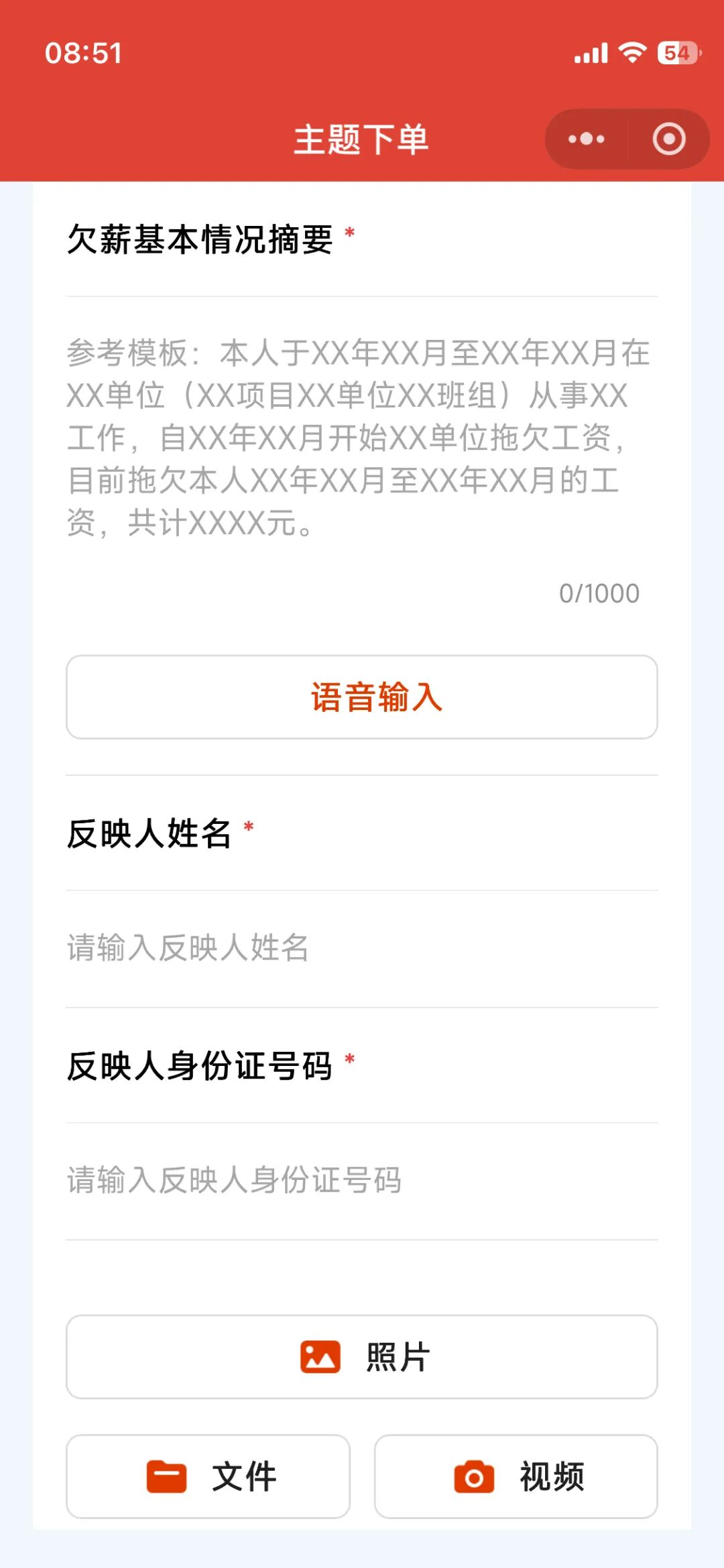
Task: Close the mini program with the circle icon
Action: (x=669, y=139)
